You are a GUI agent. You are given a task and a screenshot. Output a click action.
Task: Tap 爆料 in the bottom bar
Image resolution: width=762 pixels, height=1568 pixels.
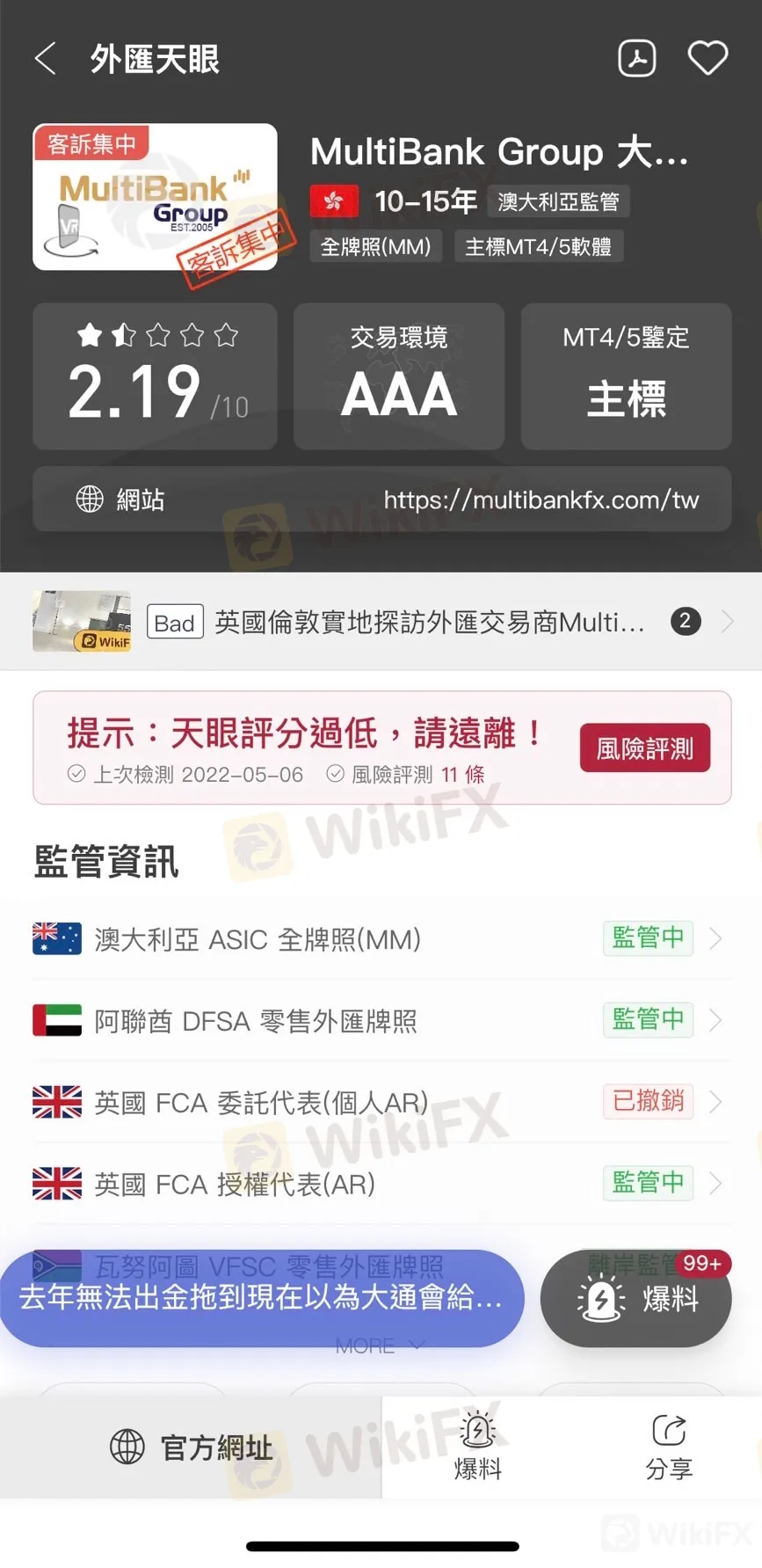tap(477, 1447)
